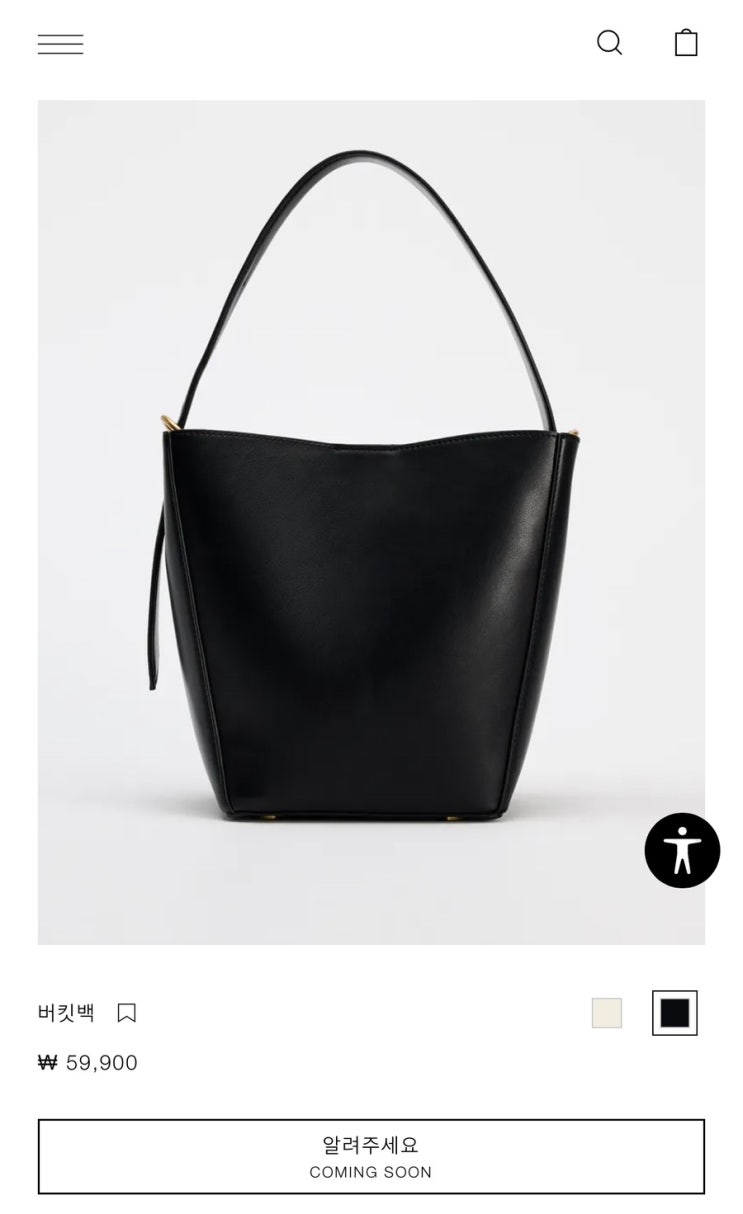This screenshot has height=1214, width=743.
Task: Tap 알려주세요 Coming Soon button
Action: point(371,1156)
